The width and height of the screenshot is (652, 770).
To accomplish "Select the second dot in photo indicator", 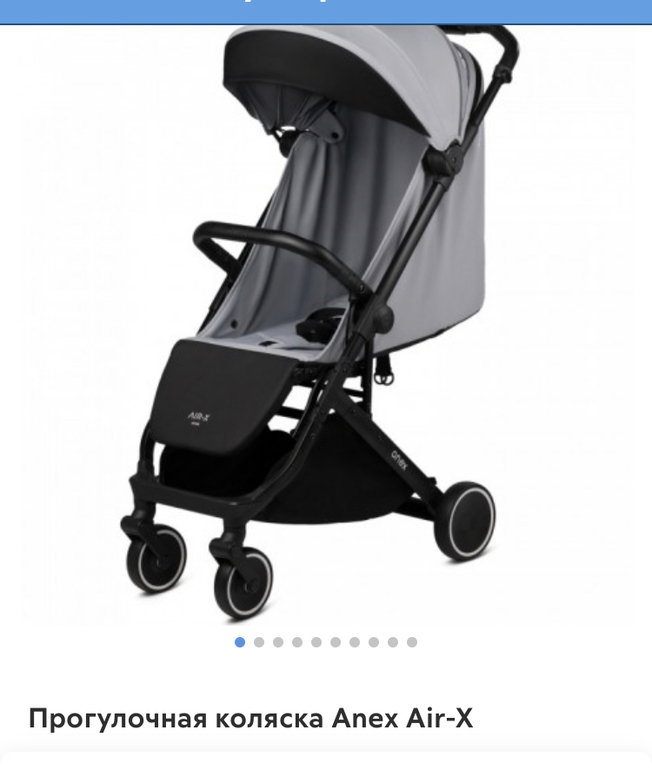I will coord(259,642).
